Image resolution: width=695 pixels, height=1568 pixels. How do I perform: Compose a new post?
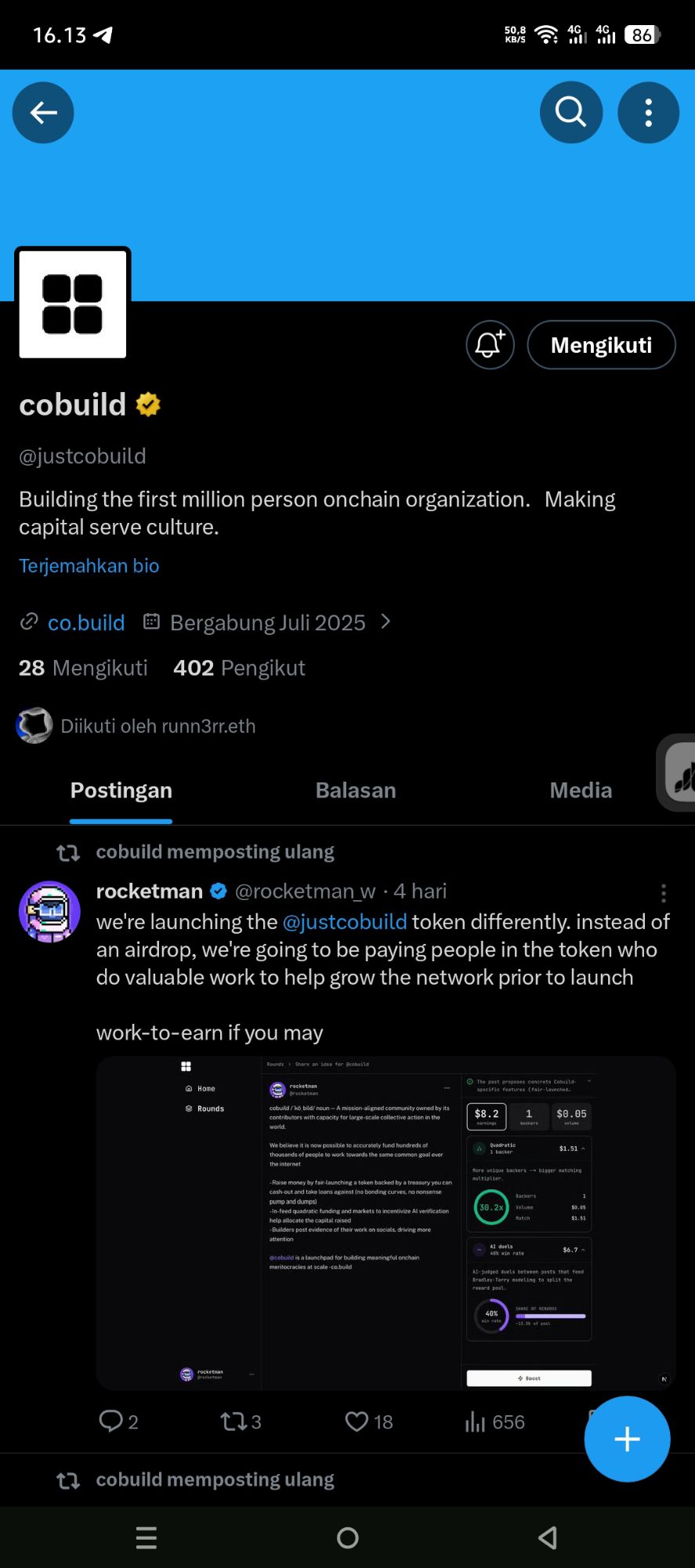point(627,1439)
